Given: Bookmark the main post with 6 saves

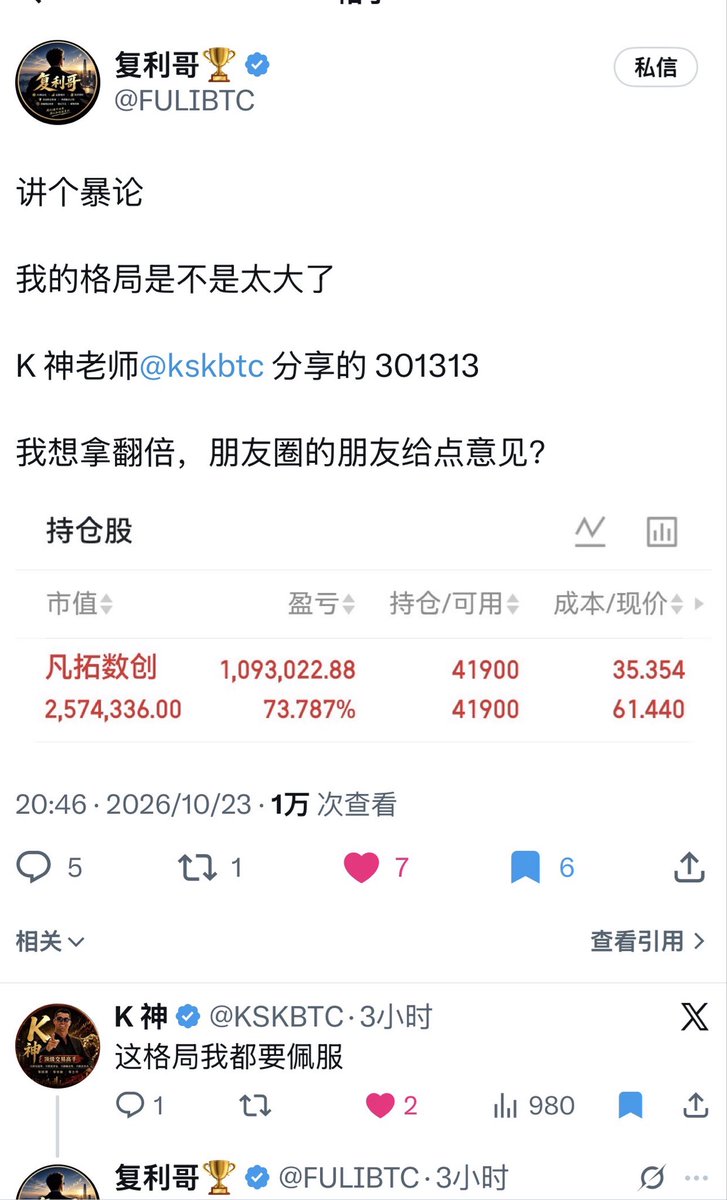Looking at the screenshot, I should tap(525, 866).
